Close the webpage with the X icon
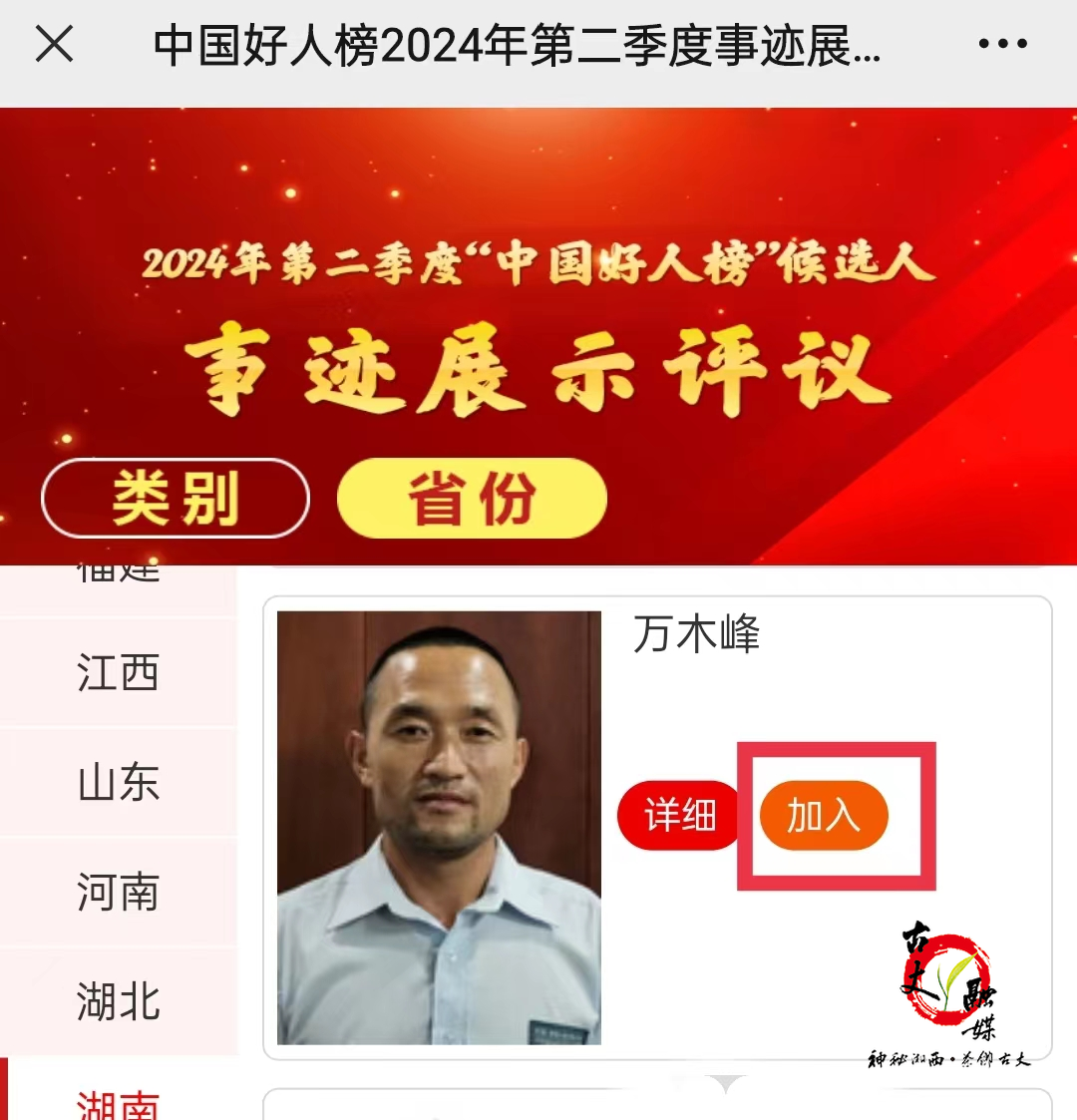This screenshot has width=1077, height=1120. [x=54, y=45]
